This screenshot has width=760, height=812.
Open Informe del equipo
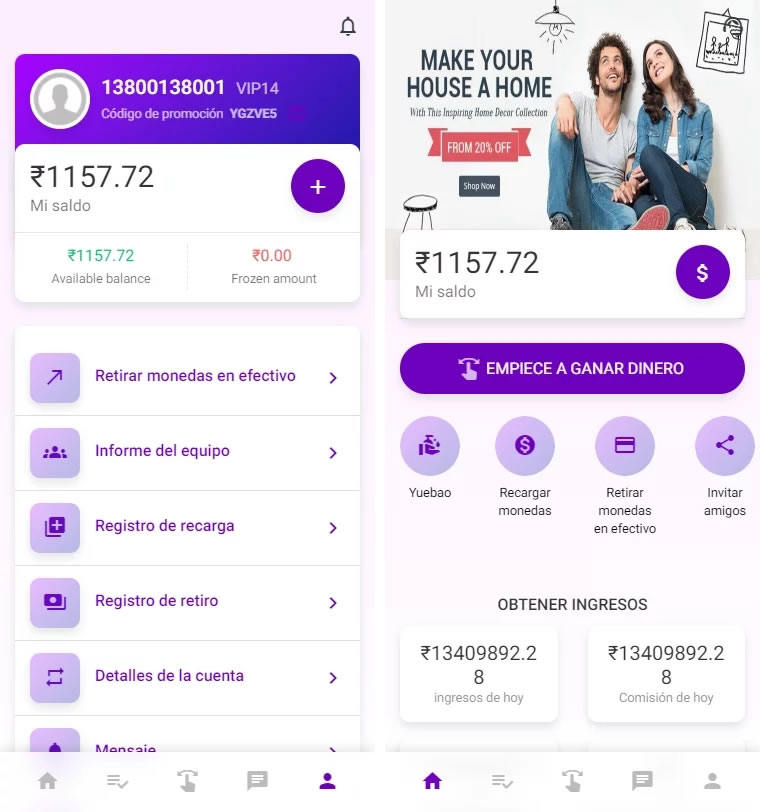[187, 452]
